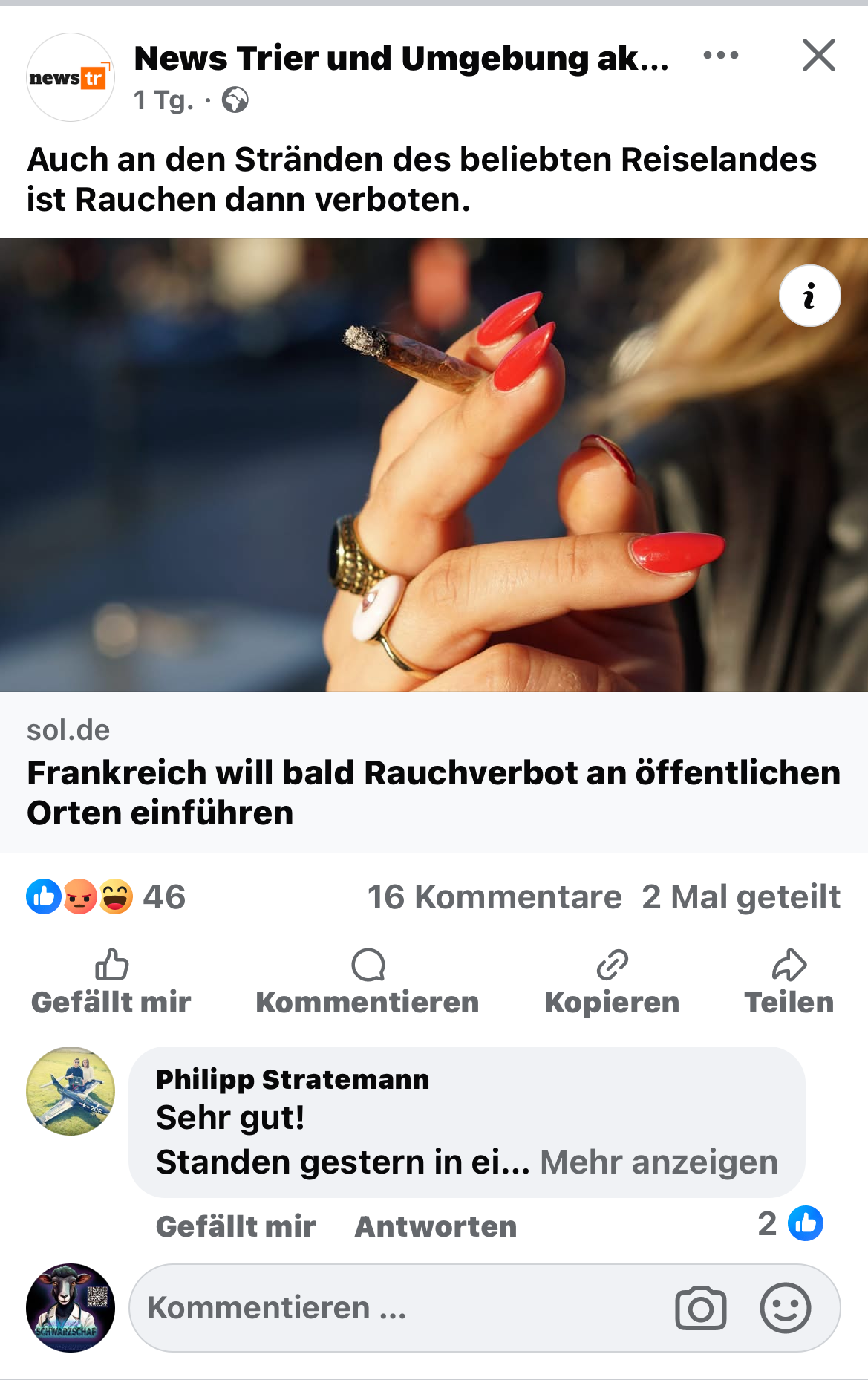Share the post via Teilen

click(789, 983)
